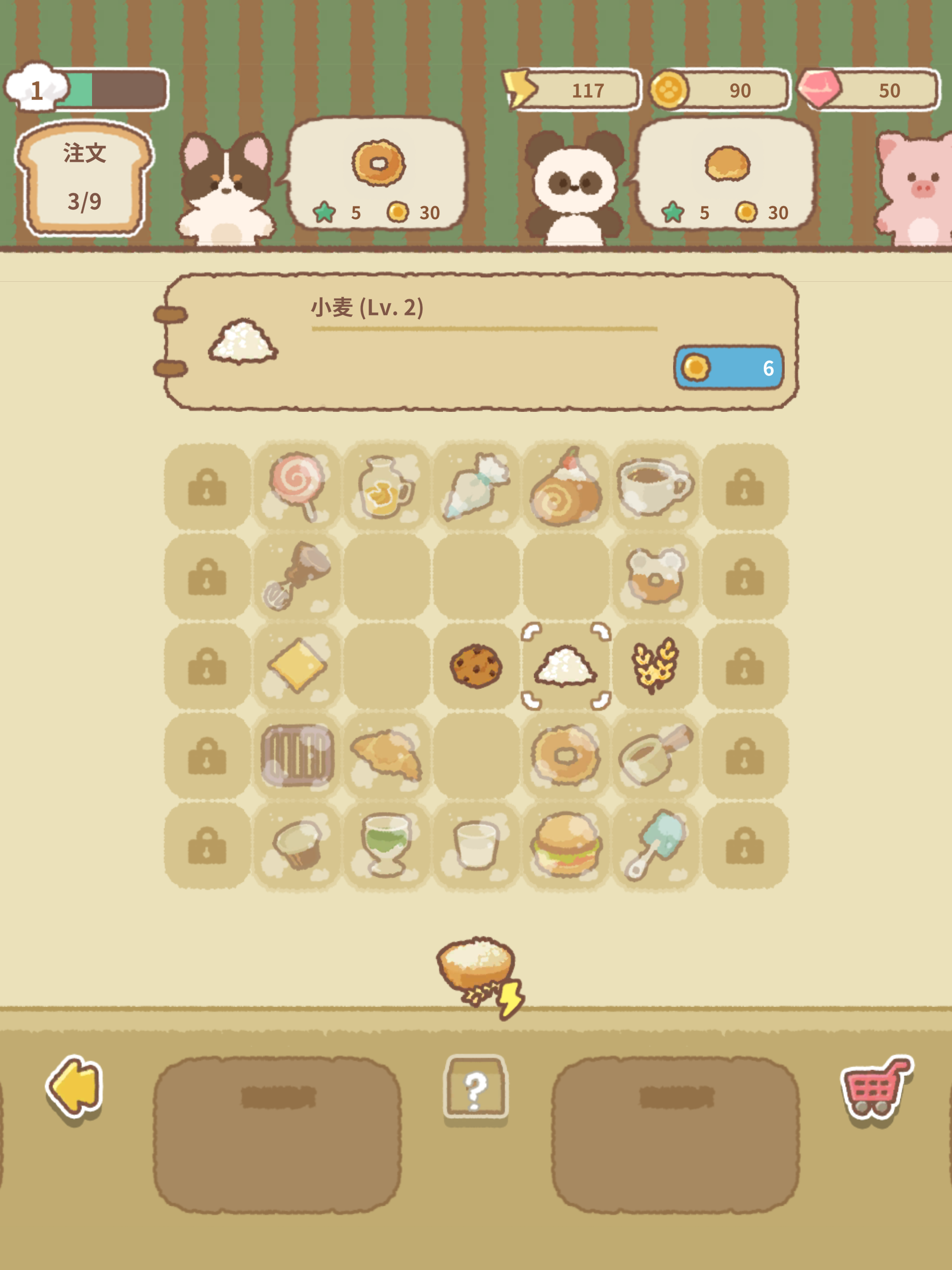Screen dimensions: 952x1270
Task: Sell the wheat for 6 coins
Action: (x=728, y=367)
